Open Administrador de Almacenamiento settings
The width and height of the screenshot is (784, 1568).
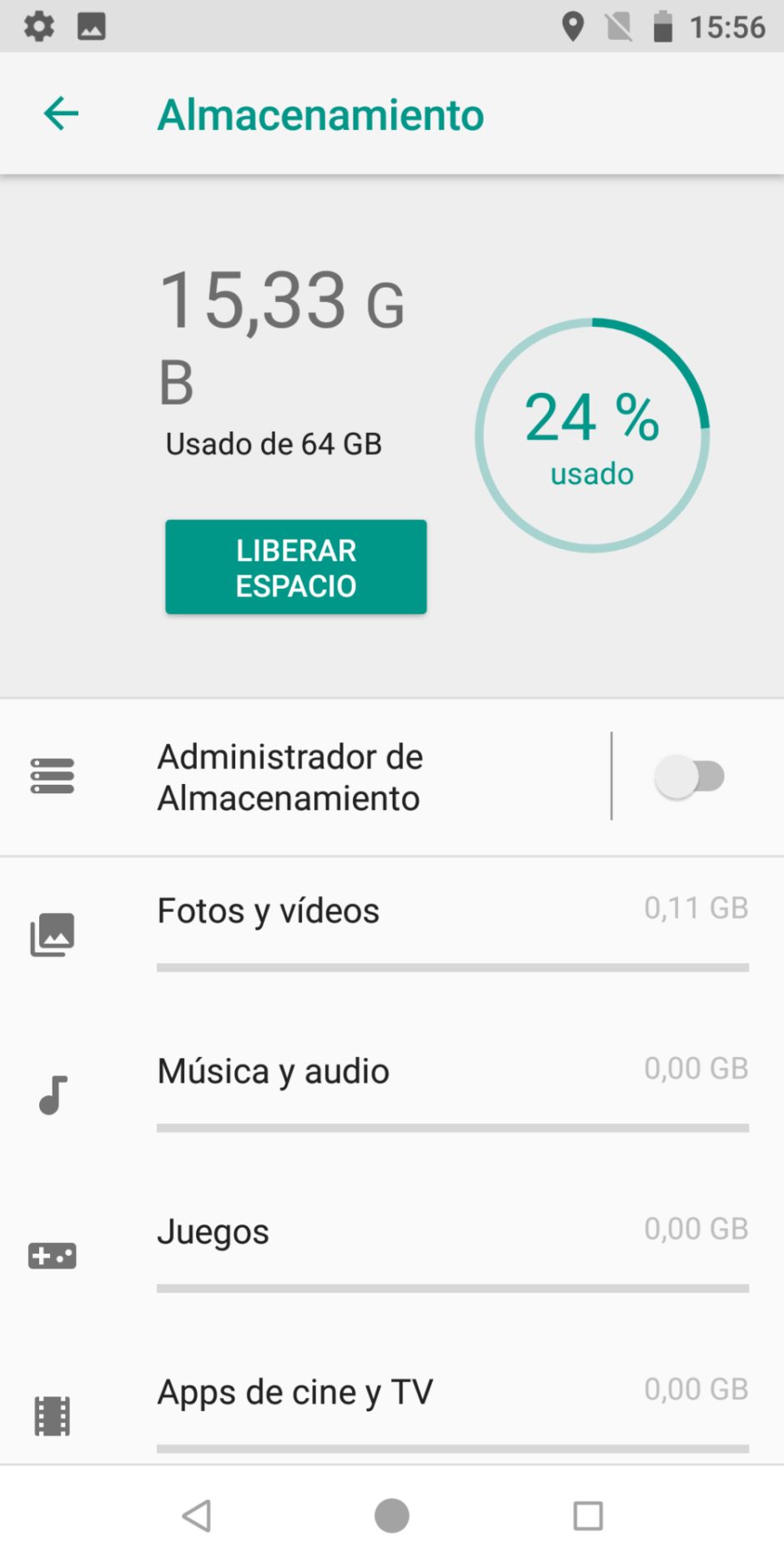pyautogui.click(x=305, y=777)
